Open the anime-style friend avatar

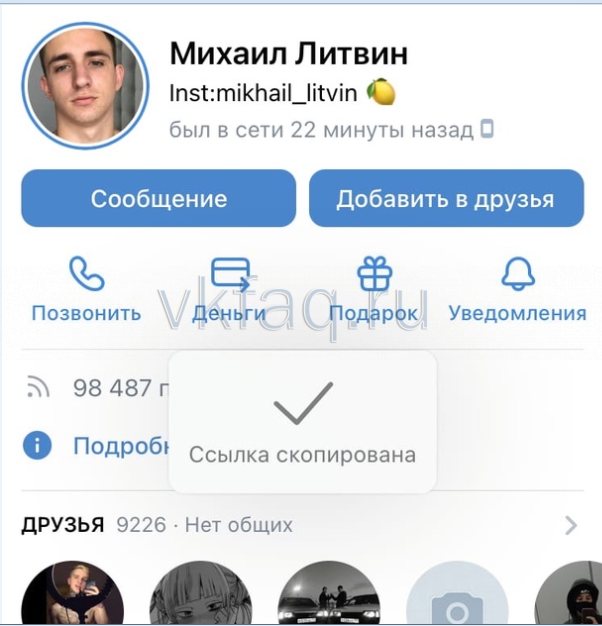[x=200, y=596]
